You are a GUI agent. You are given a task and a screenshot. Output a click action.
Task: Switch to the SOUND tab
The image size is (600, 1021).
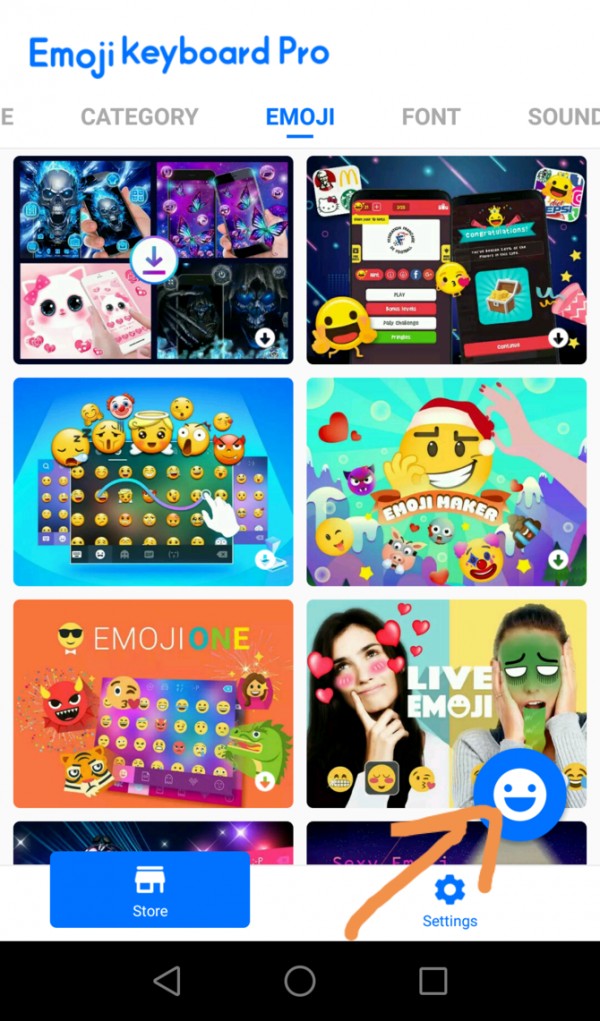[563, 117]
